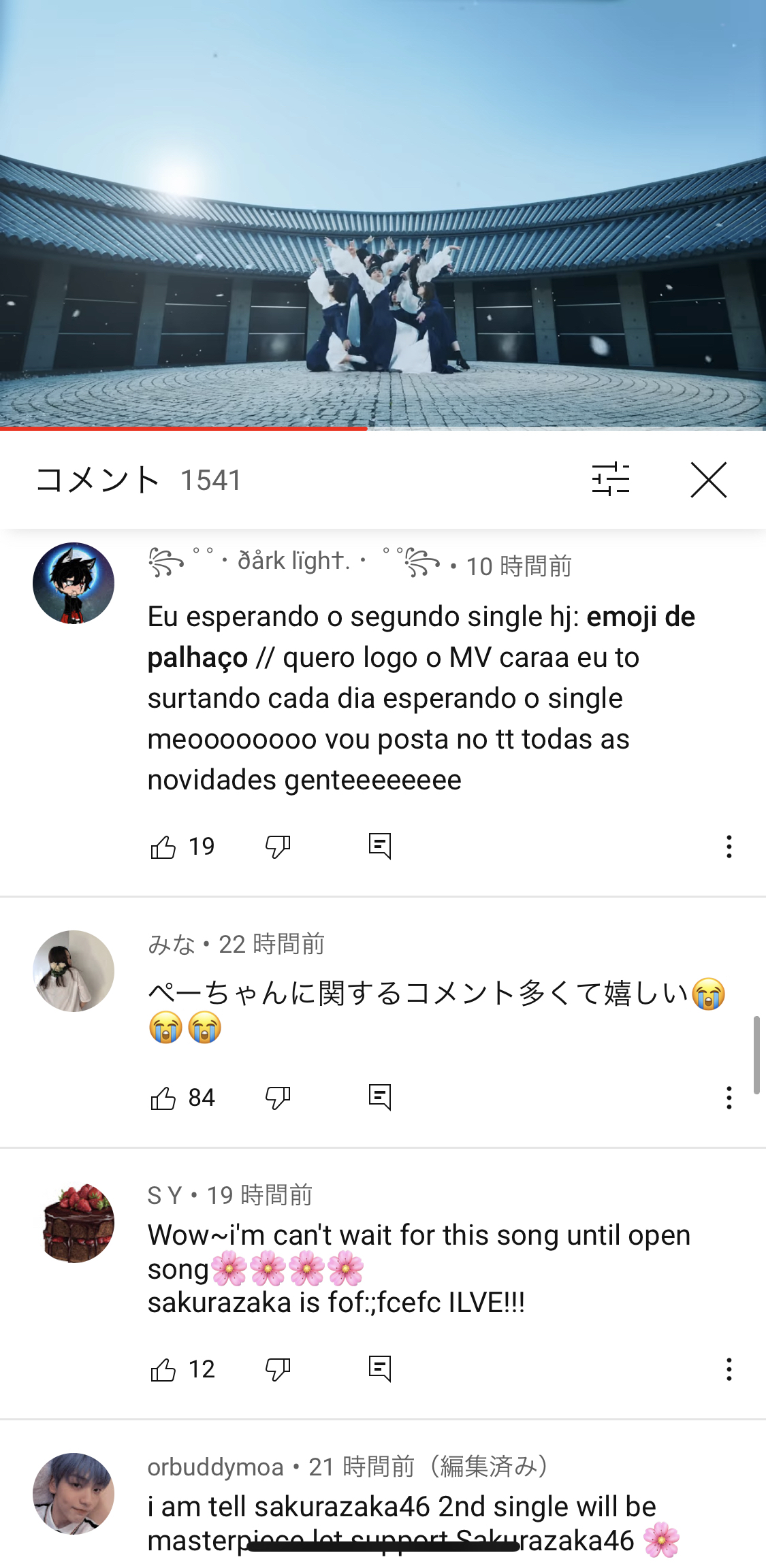Dislike みな's comment

278,1098
